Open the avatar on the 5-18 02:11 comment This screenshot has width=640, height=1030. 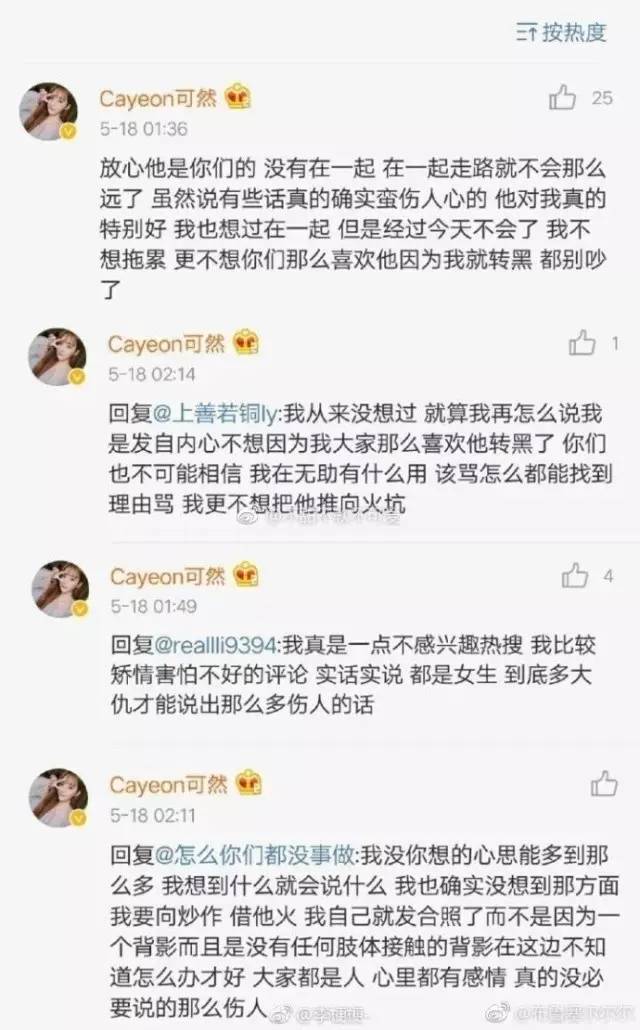click(60, 797)
